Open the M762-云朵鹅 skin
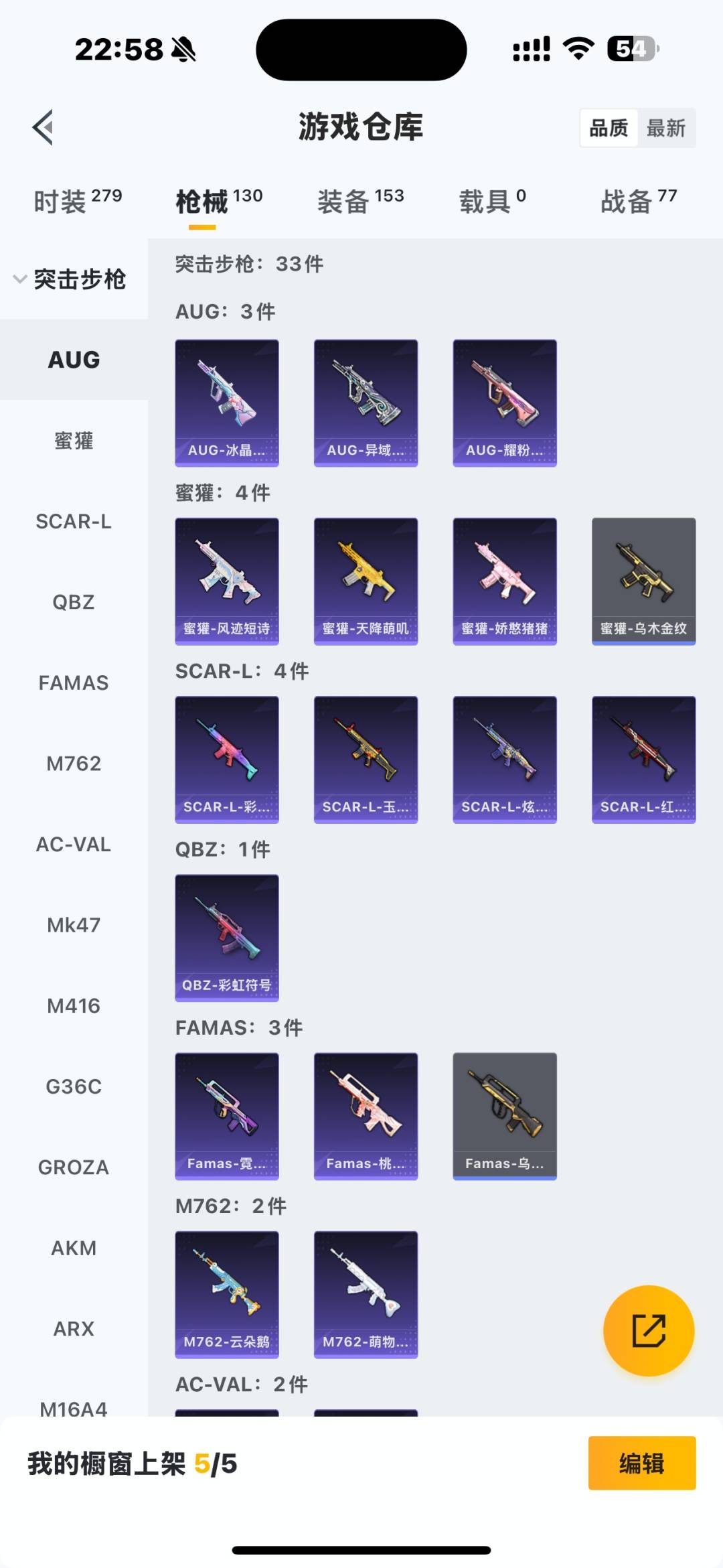The height and width of the screenshot is (1568, 723). tap(227, 1294)
